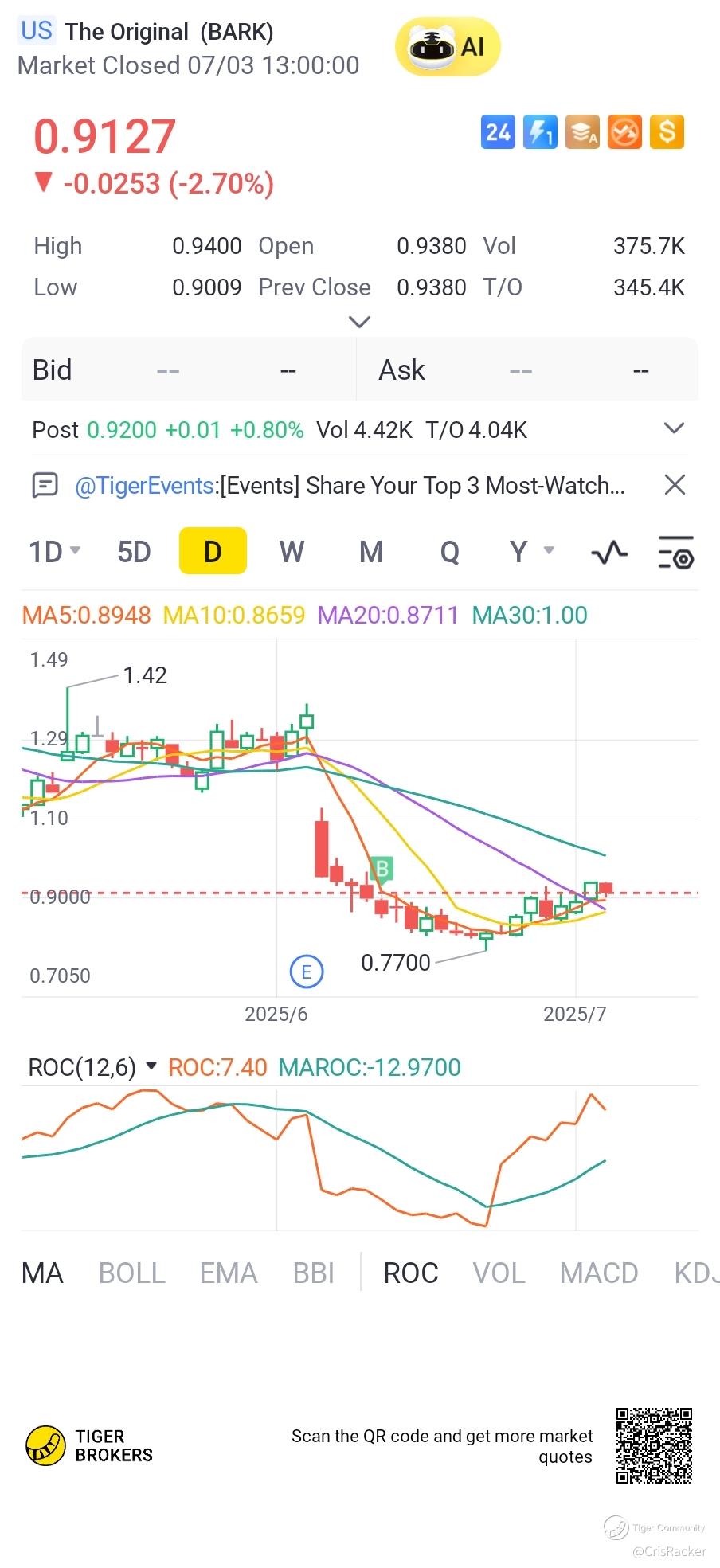The width and height of the screenshot is (720, 1568).
Task: Open the AI assistant button
Action: click(448, 47)
